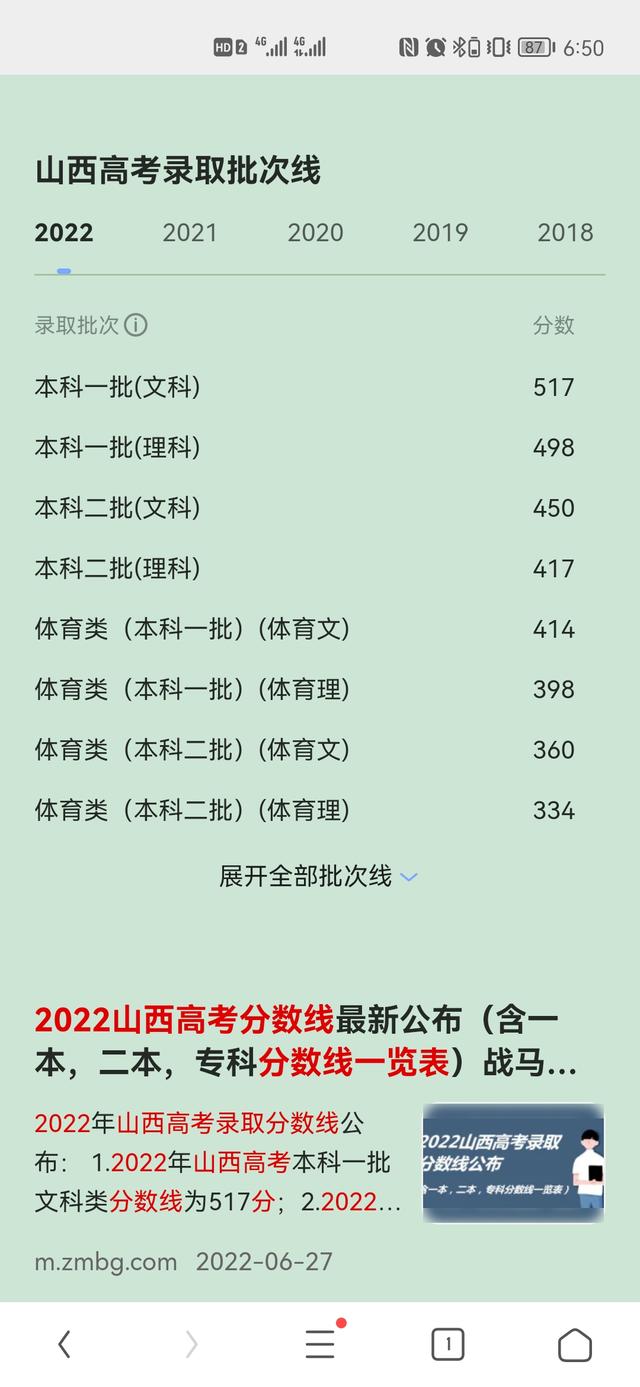The image size is (640, 1387).
Task: Open the info icon beside 录取批次
Action: (x=135, y=325)
